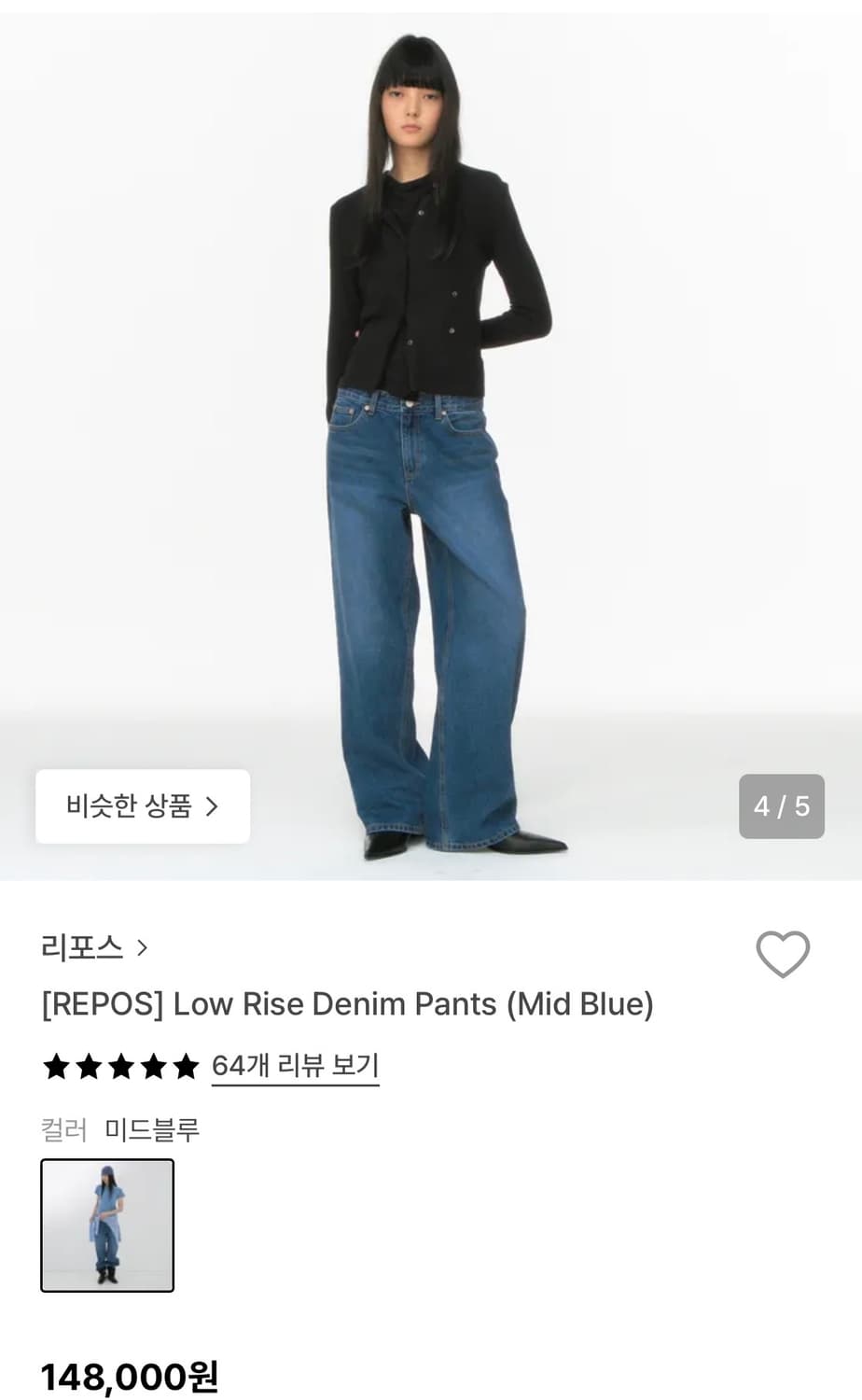This screenshot has height=1400, width=862.
Task: Tap the 4/5 slide counter badge
Action: tap(782, 806)
